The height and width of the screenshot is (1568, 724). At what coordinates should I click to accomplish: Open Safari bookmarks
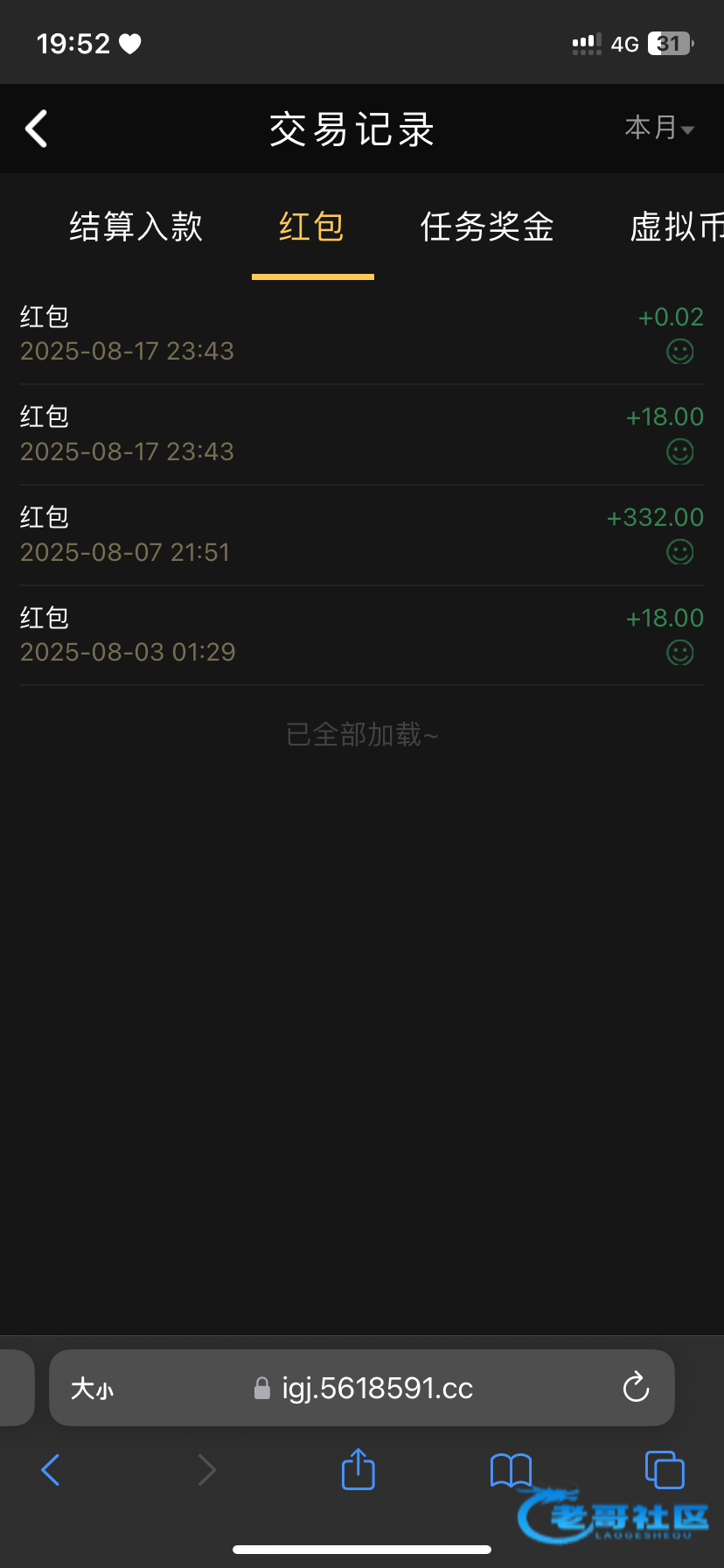(511, 1470)
